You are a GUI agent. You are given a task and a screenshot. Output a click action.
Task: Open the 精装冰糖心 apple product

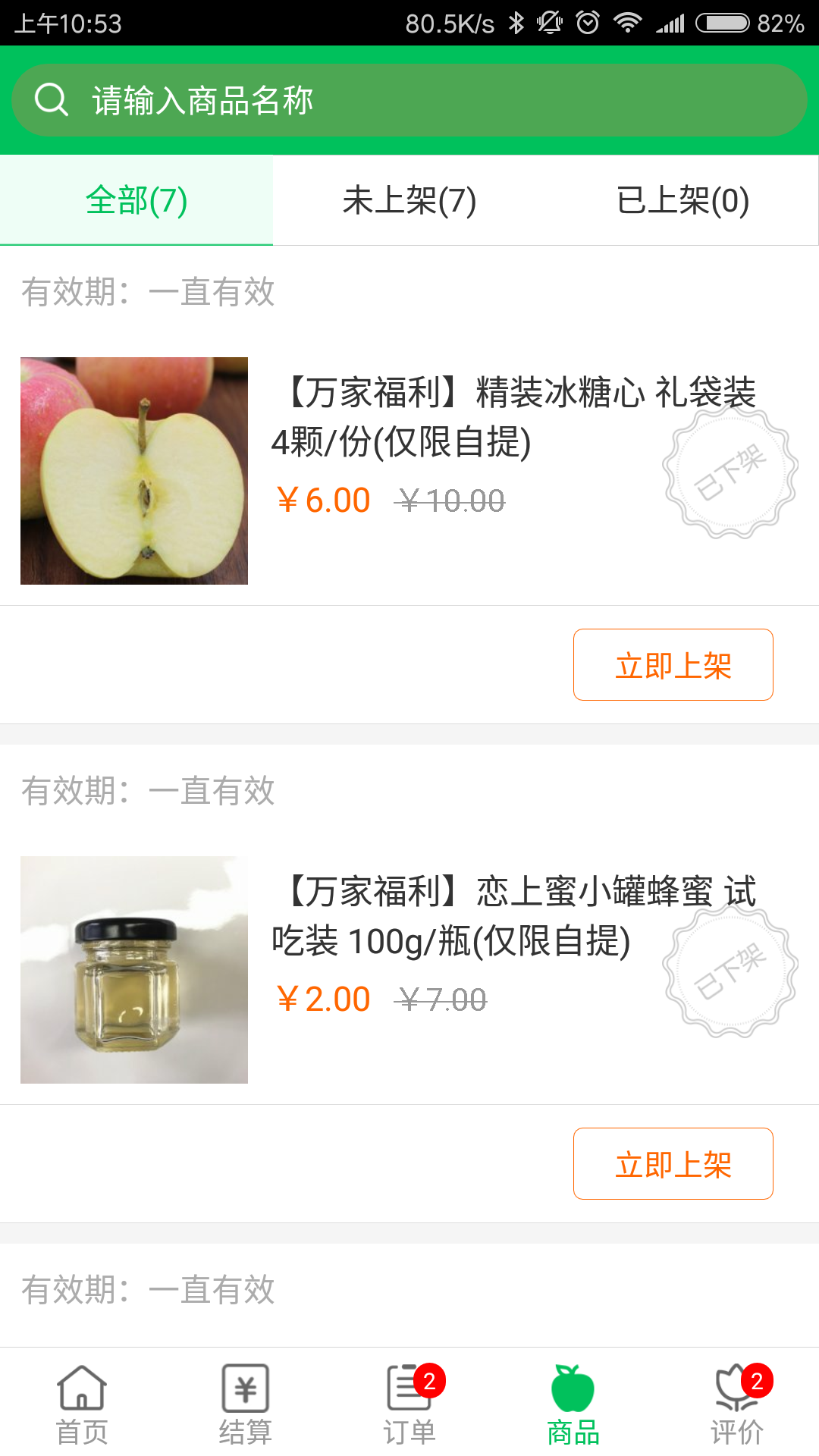(514, 417)
